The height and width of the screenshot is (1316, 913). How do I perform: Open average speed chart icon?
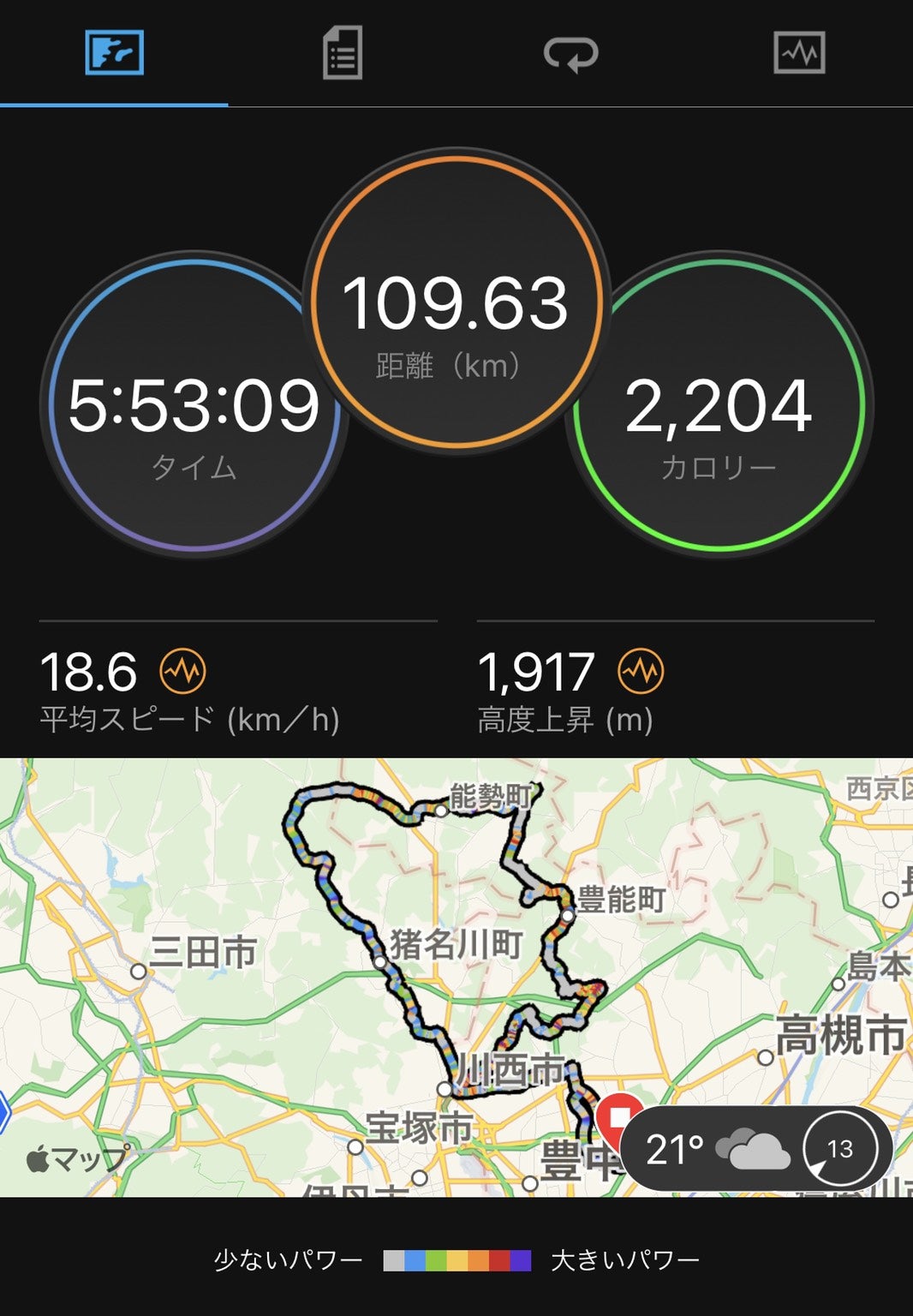tap(183, 671)
